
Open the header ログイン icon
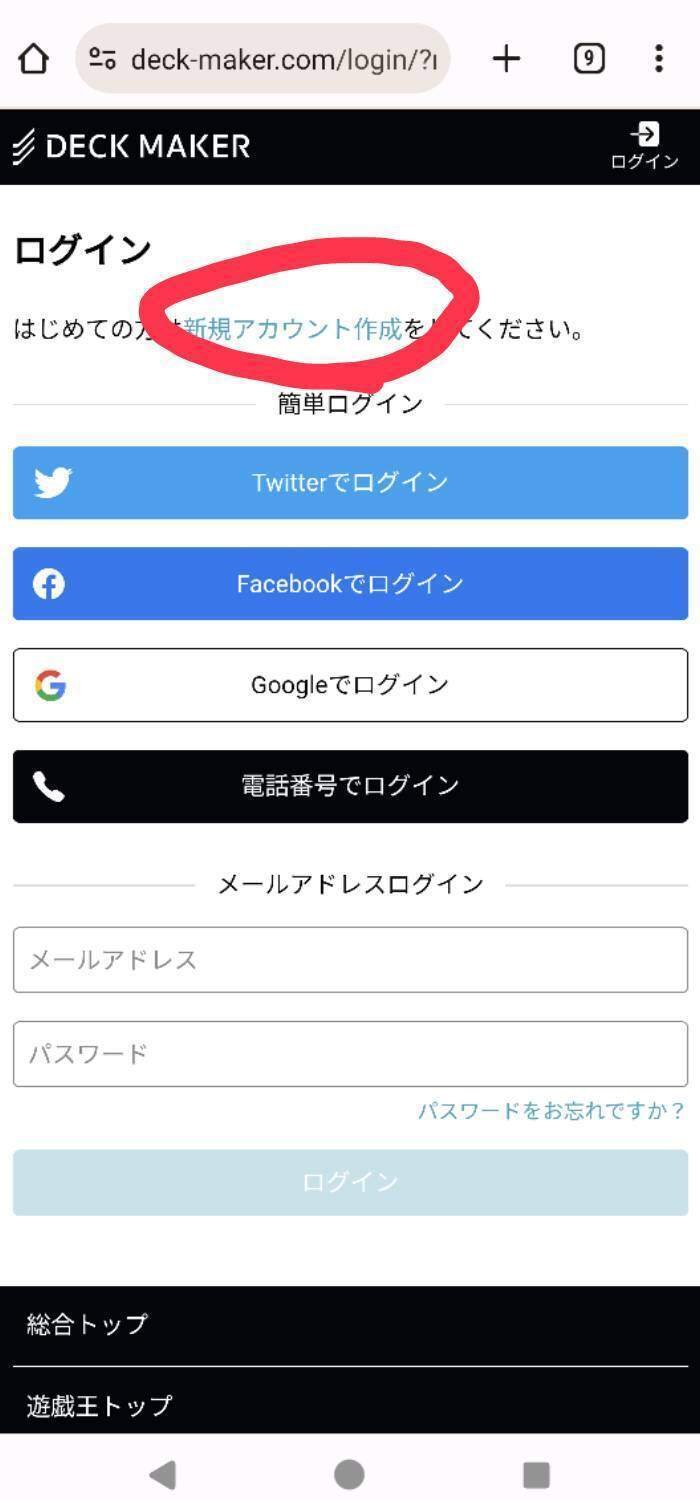(x=644, y=146)
